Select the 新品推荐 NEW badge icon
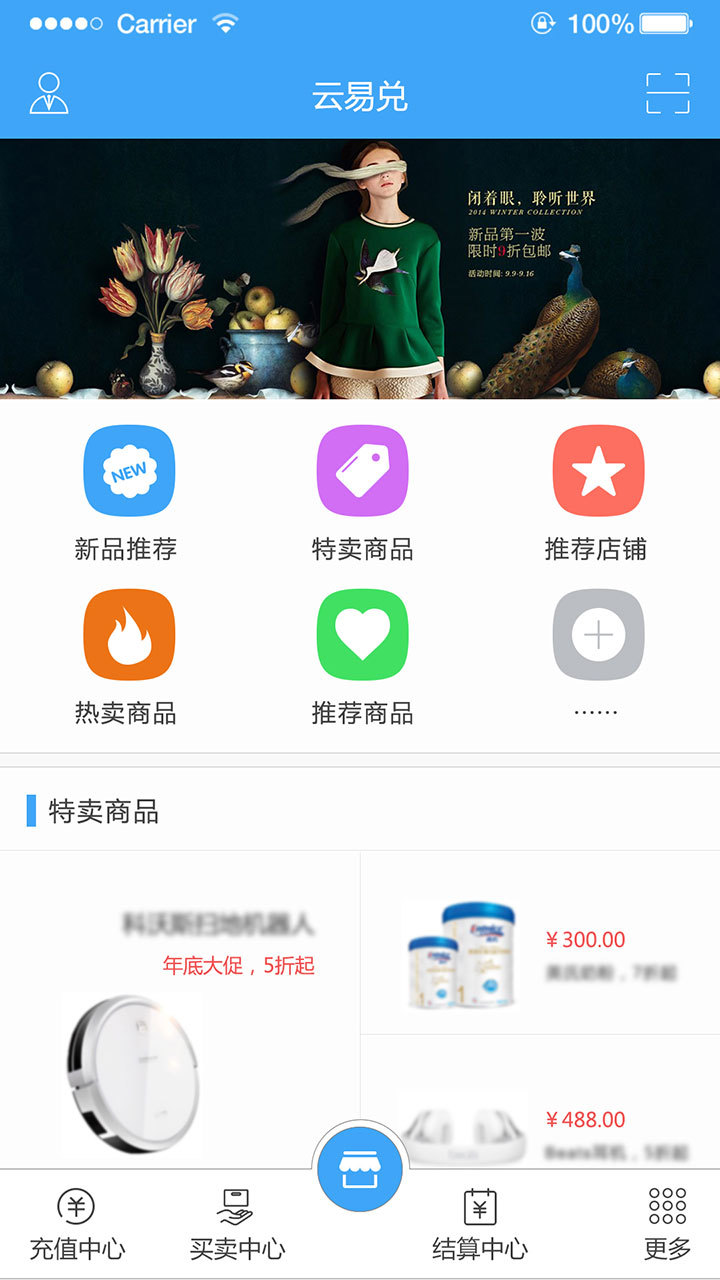 (x=129, y=469)
